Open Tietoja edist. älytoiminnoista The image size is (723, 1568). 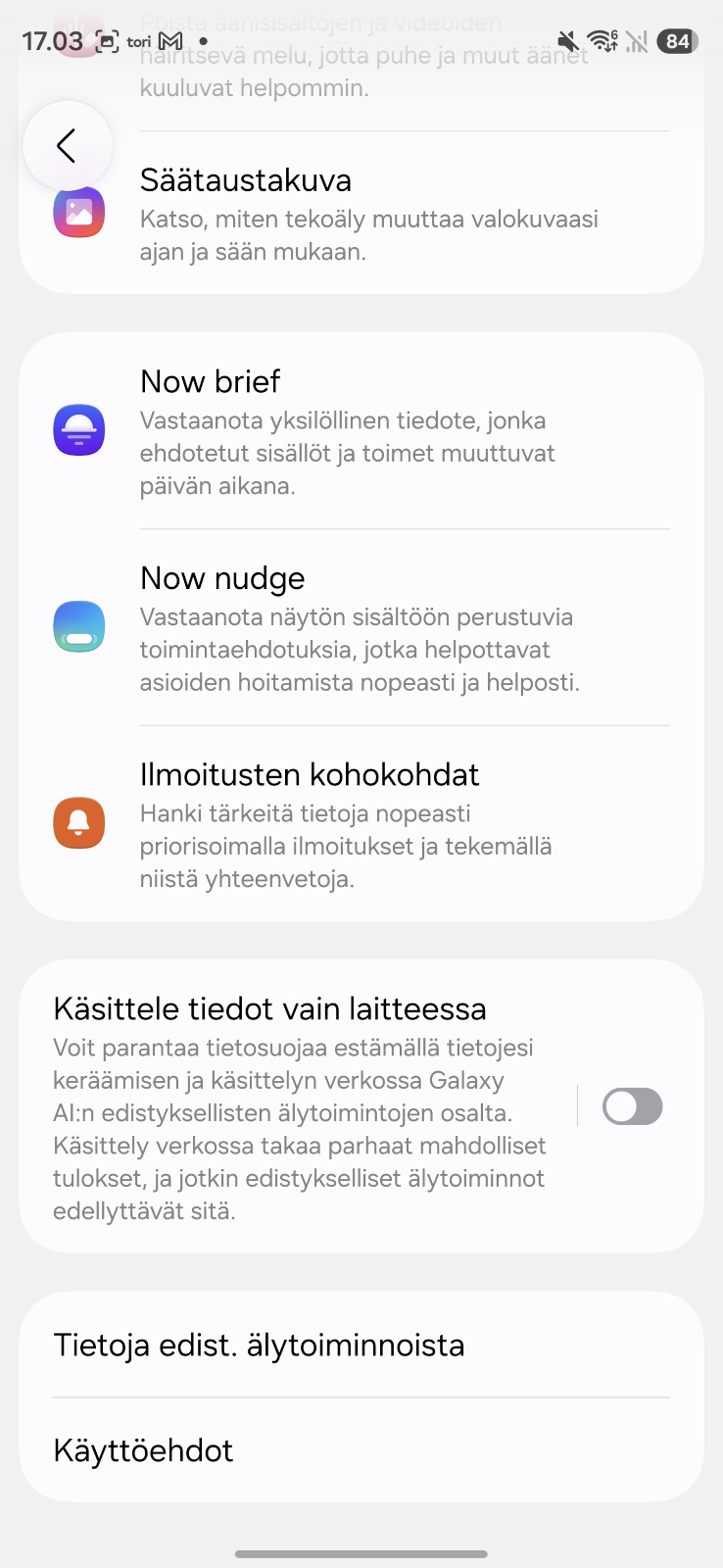[x=361, y=1346]
